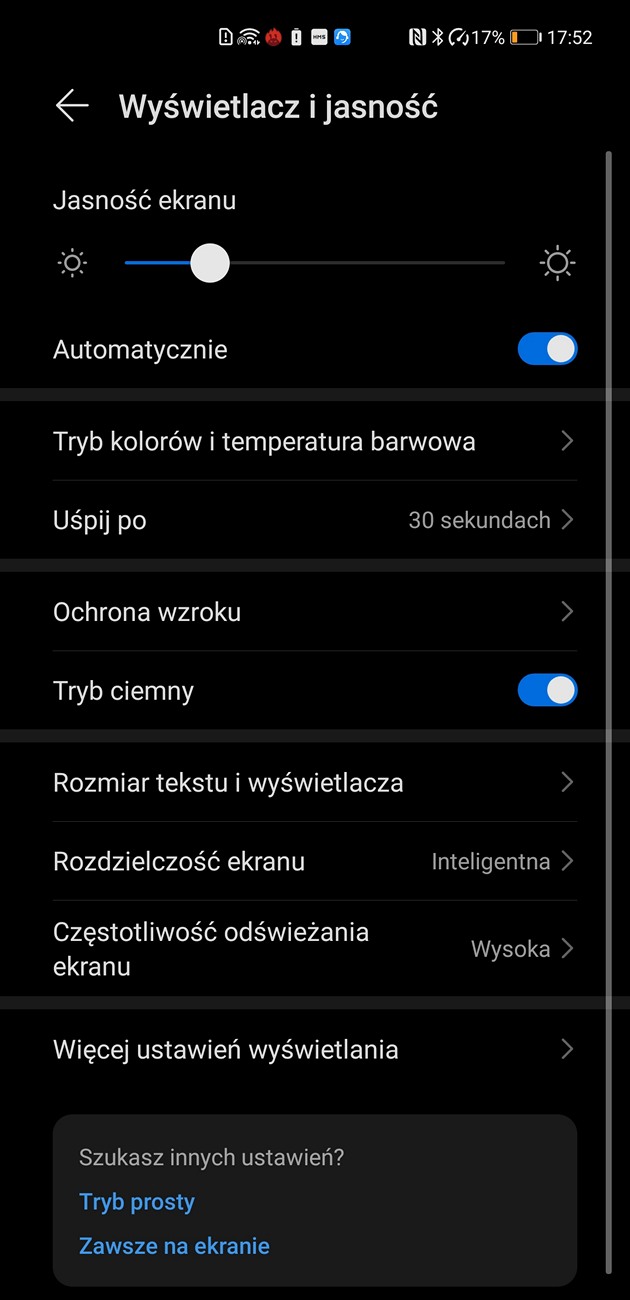Image resolution: width=630 pixels, height=1300 pixels.
Task: Open Więcej ustawień wyświetlania
Action: (314, 1050)
